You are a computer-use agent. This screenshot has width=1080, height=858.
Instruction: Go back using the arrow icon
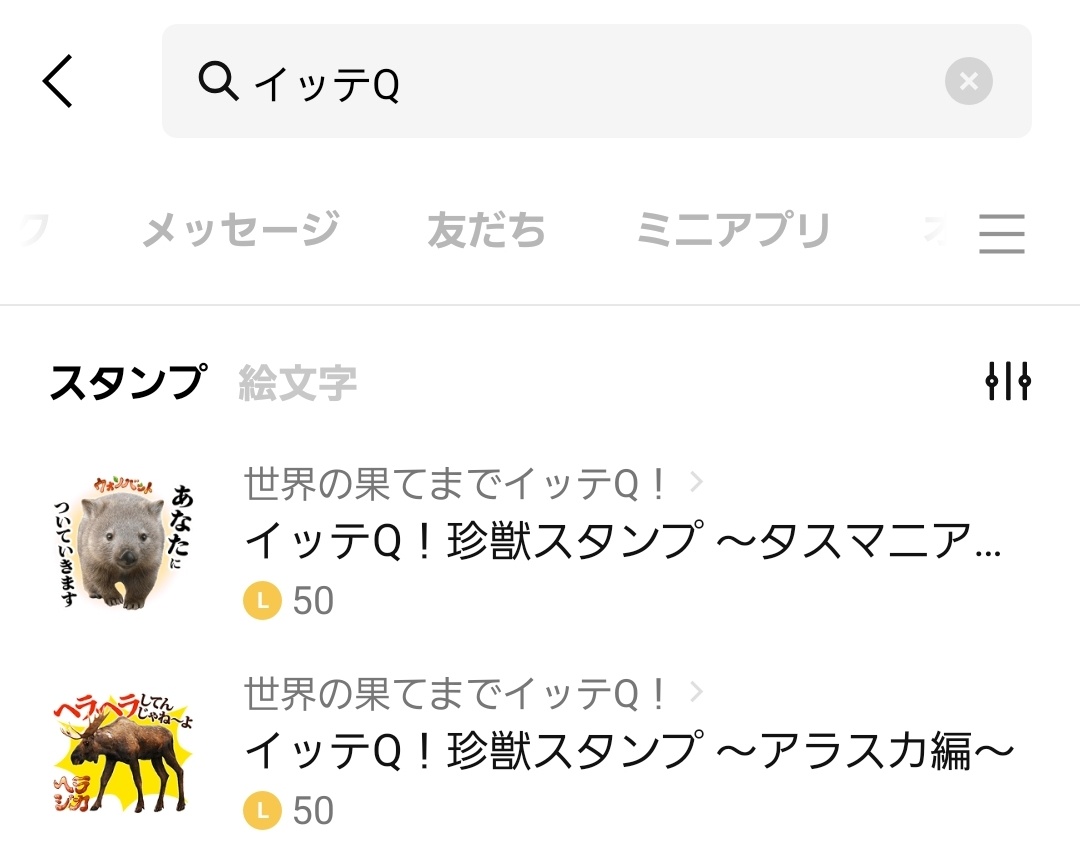58,81
